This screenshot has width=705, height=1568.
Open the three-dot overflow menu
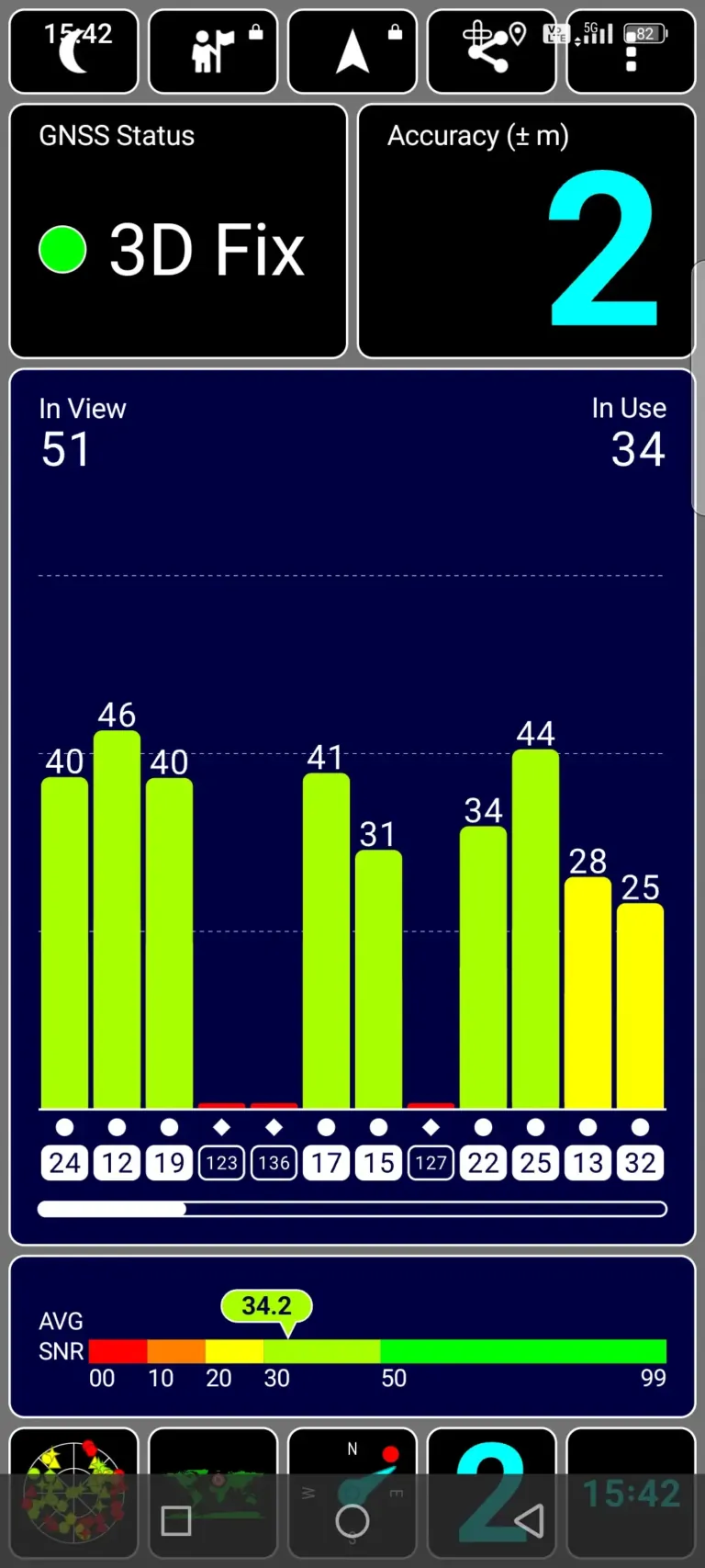[631, 61]
